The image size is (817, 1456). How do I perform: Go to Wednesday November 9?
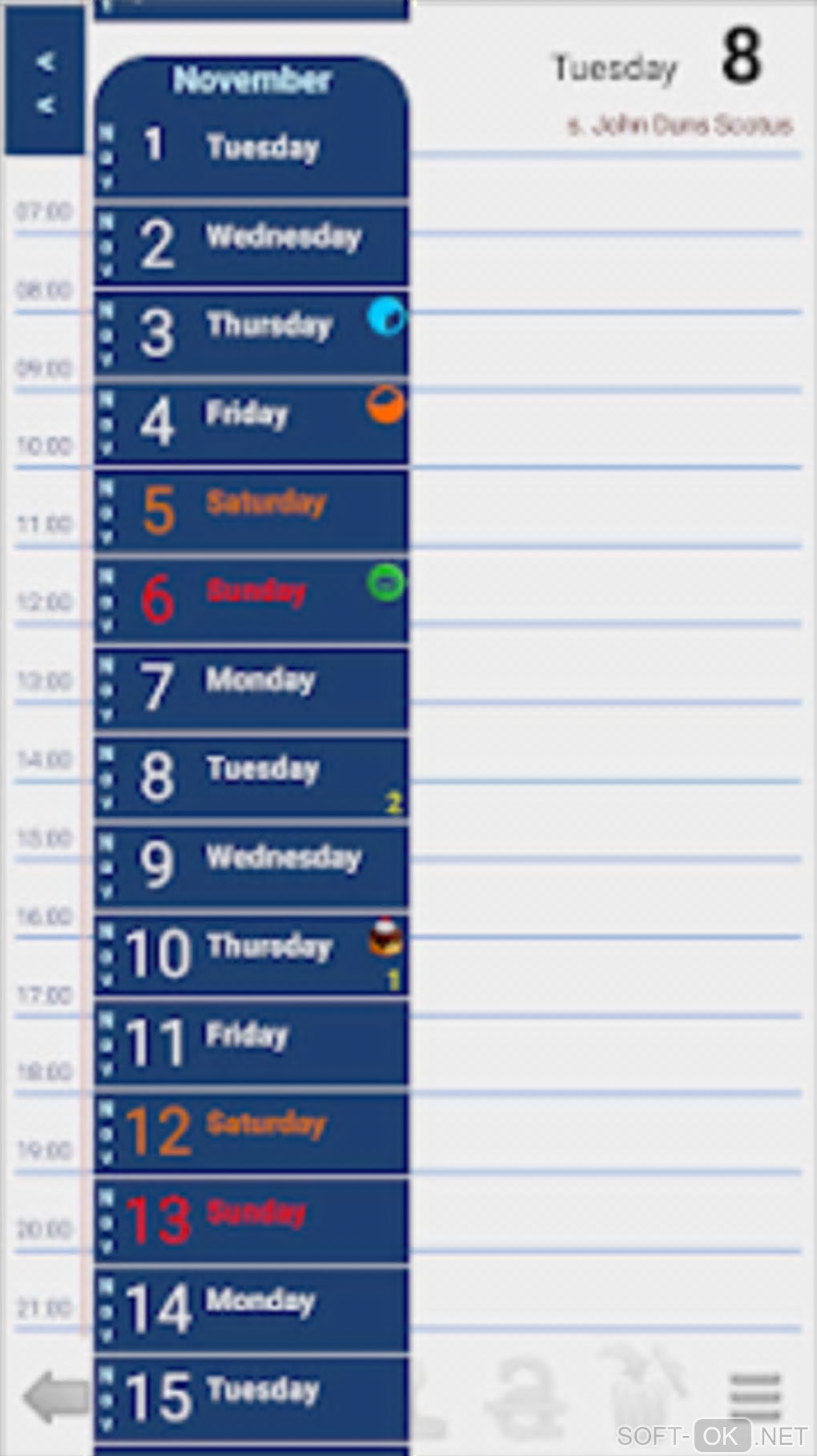[x=252, y=865]
